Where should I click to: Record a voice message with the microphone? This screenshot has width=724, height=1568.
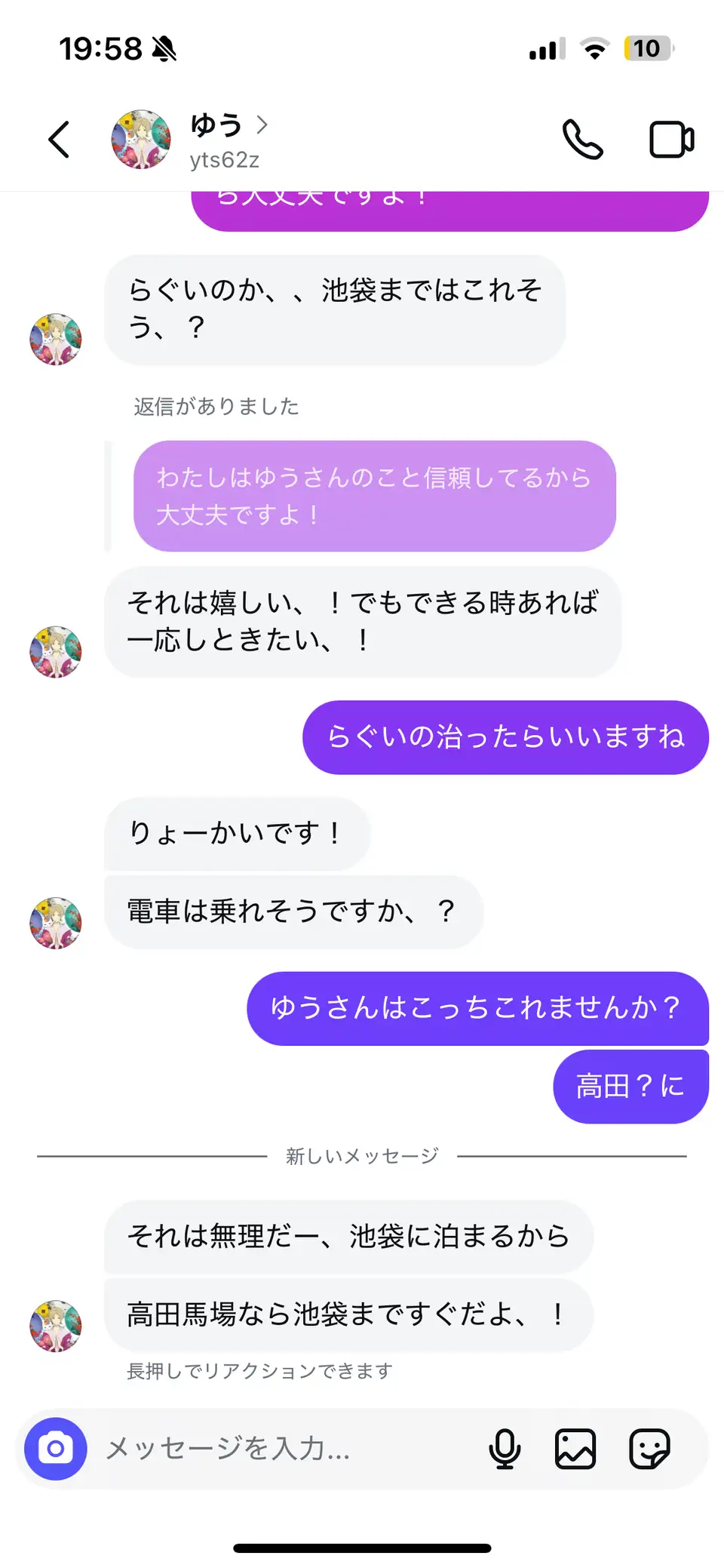pyautogui.click(x=505, y=1448)
